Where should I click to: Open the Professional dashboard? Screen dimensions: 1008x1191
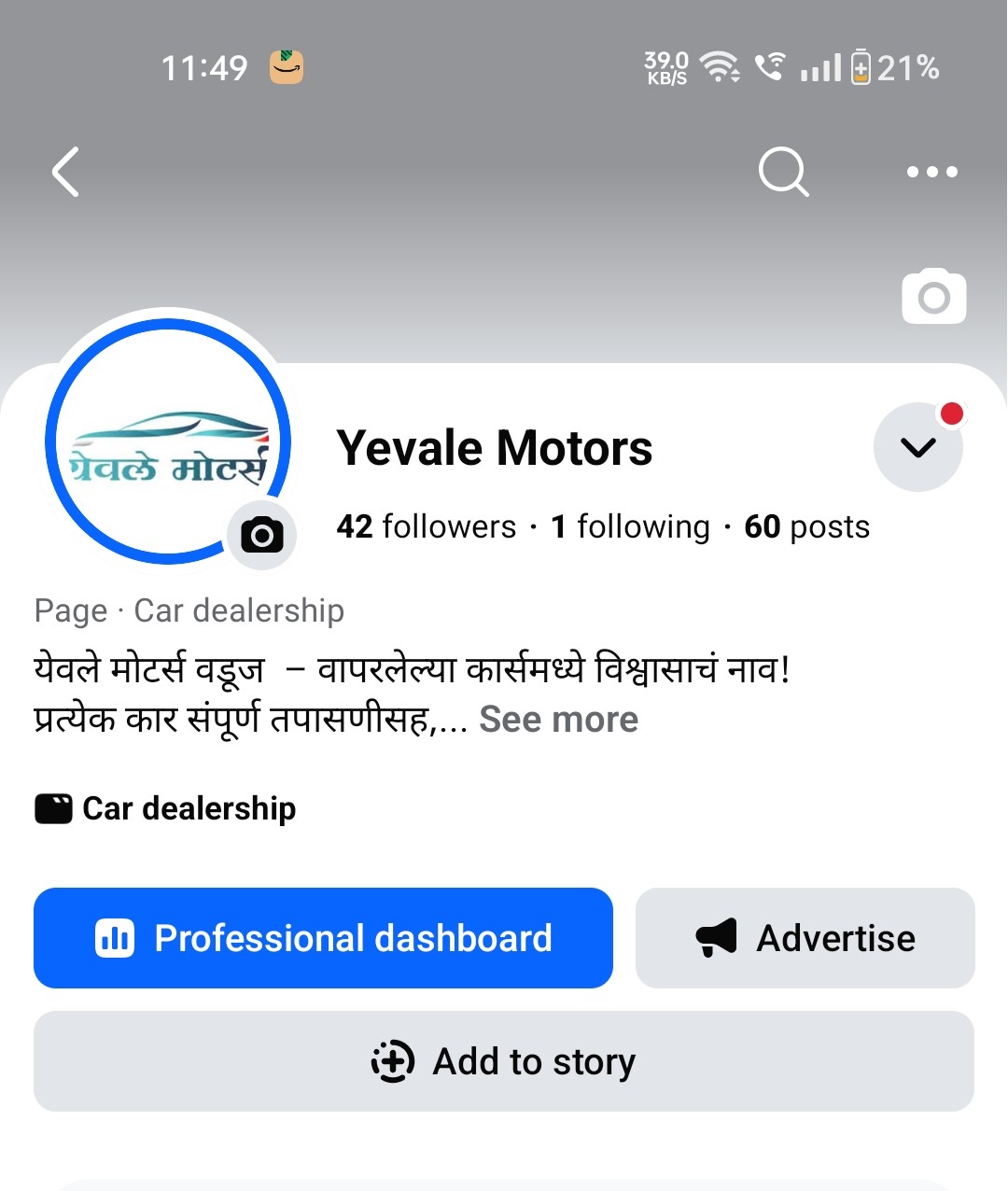[323, 938]
